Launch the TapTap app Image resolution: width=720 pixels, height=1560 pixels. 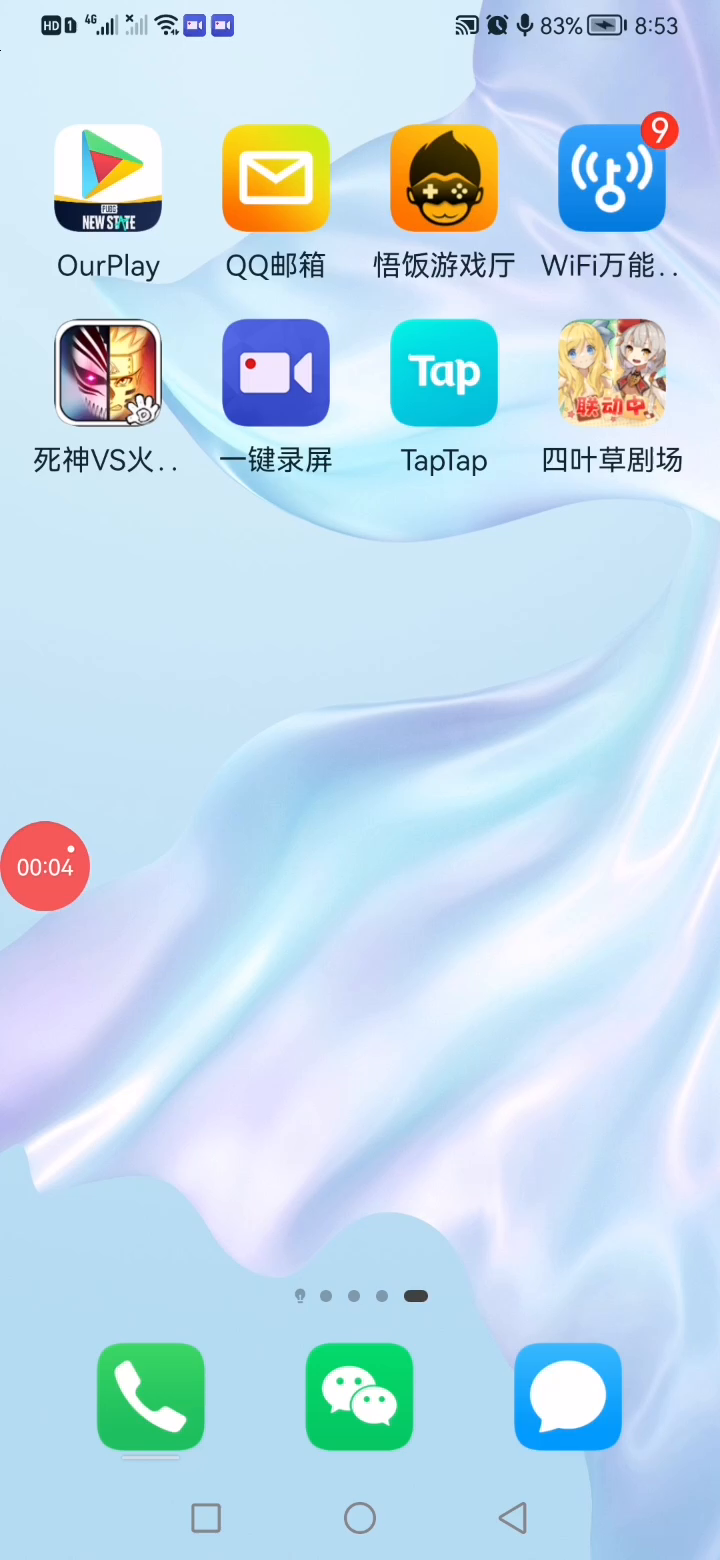pyautogui.click(x=444, y=373)
